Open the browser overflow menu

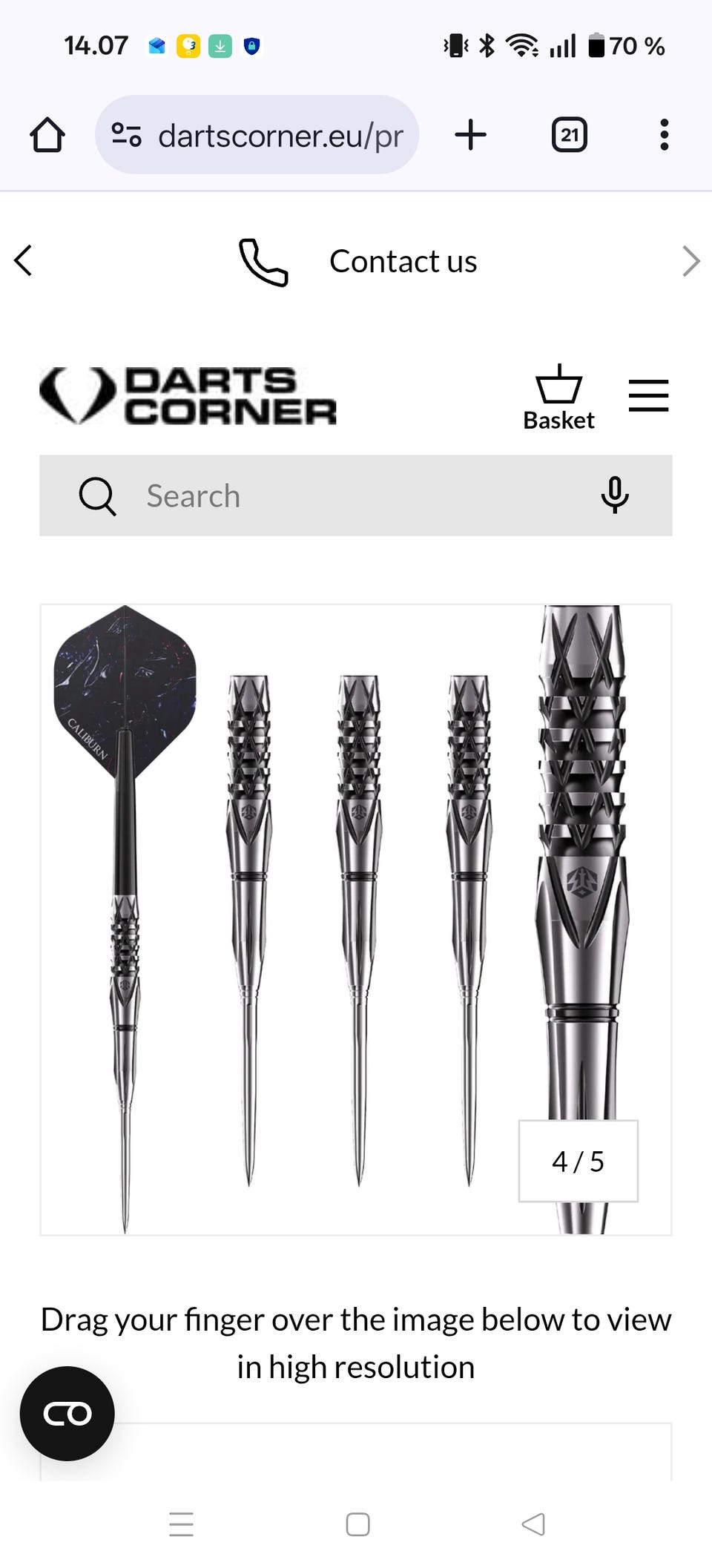tap(664, 135)
